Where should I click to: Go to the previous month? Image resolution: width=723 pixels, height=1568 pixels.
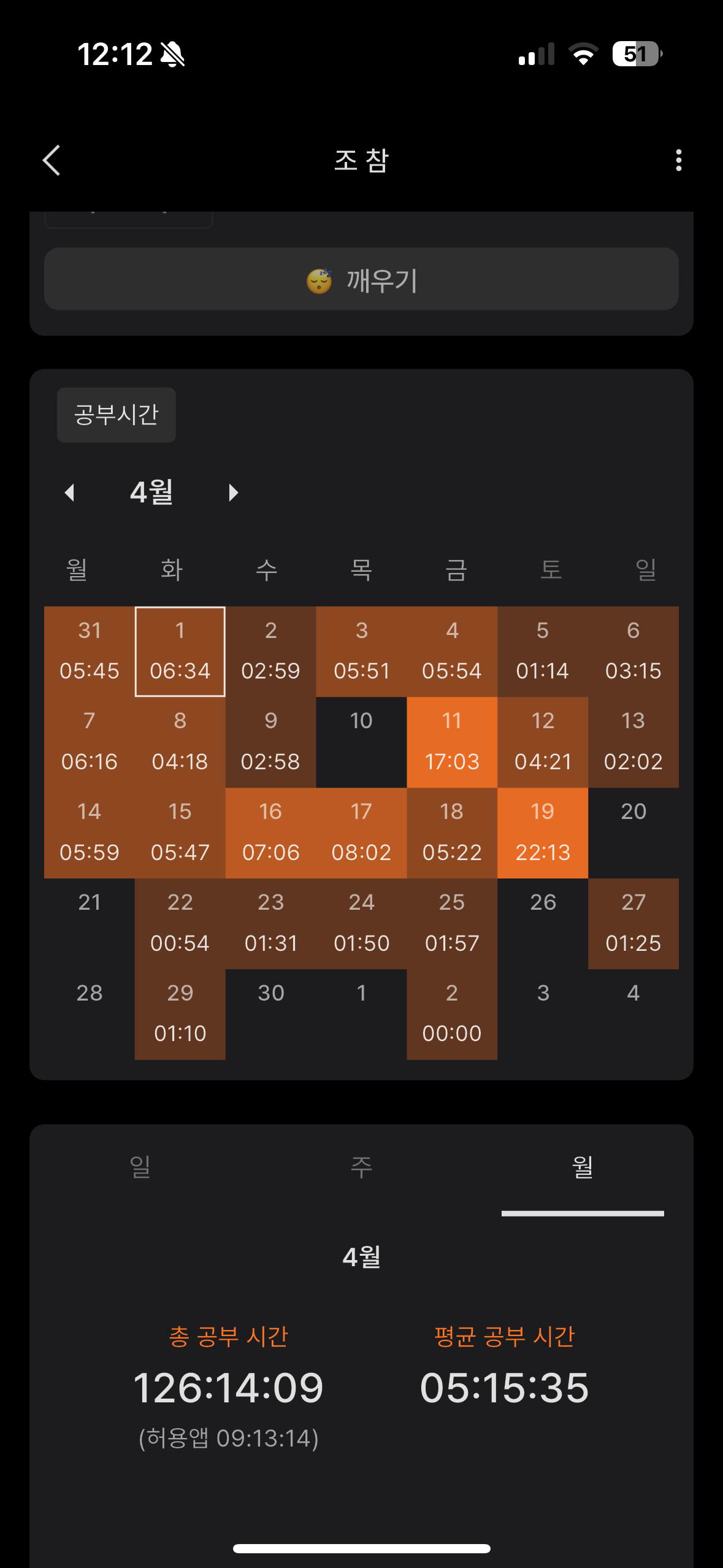69,493
